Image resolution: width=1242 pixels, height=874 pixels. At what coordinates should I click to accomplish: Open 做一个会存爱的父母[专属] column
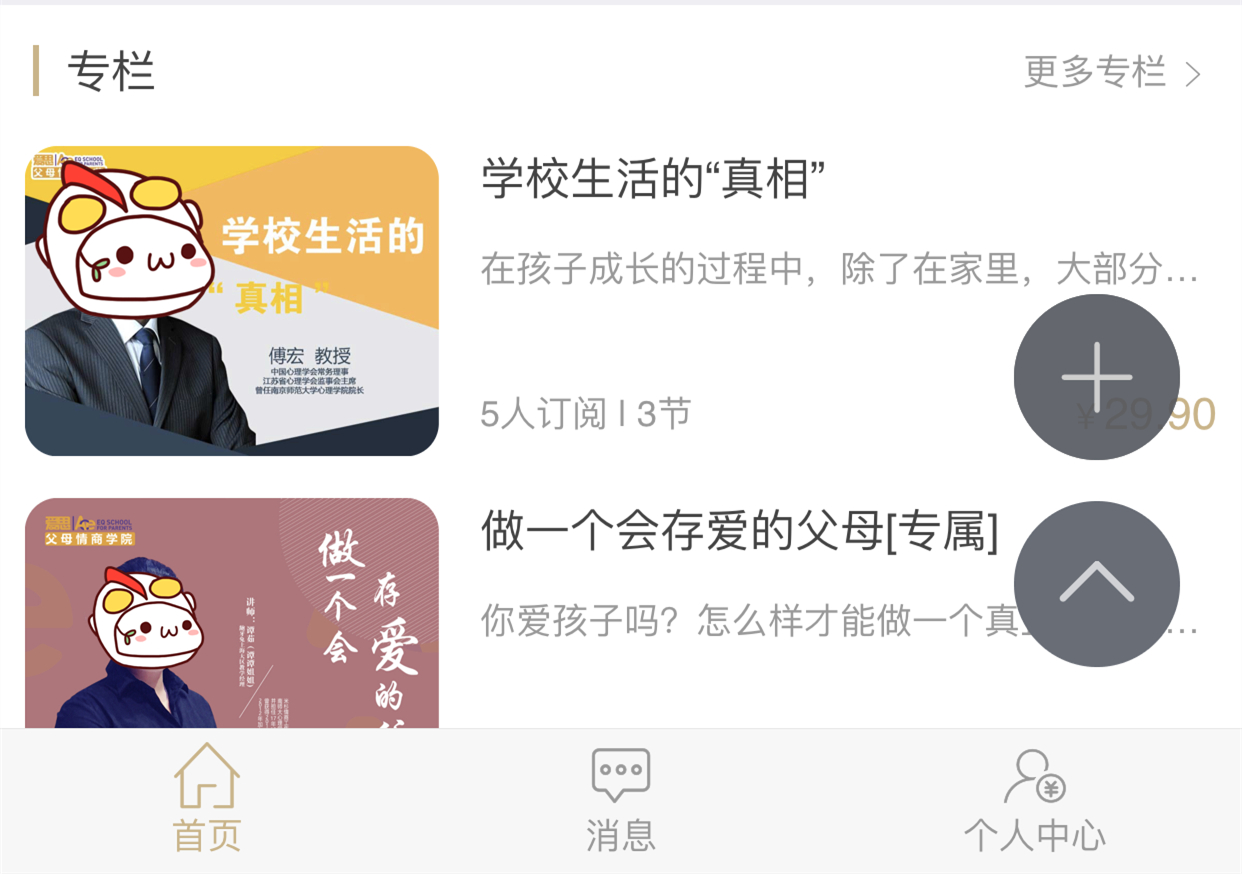pyautogui.click(x=739, y=531)
